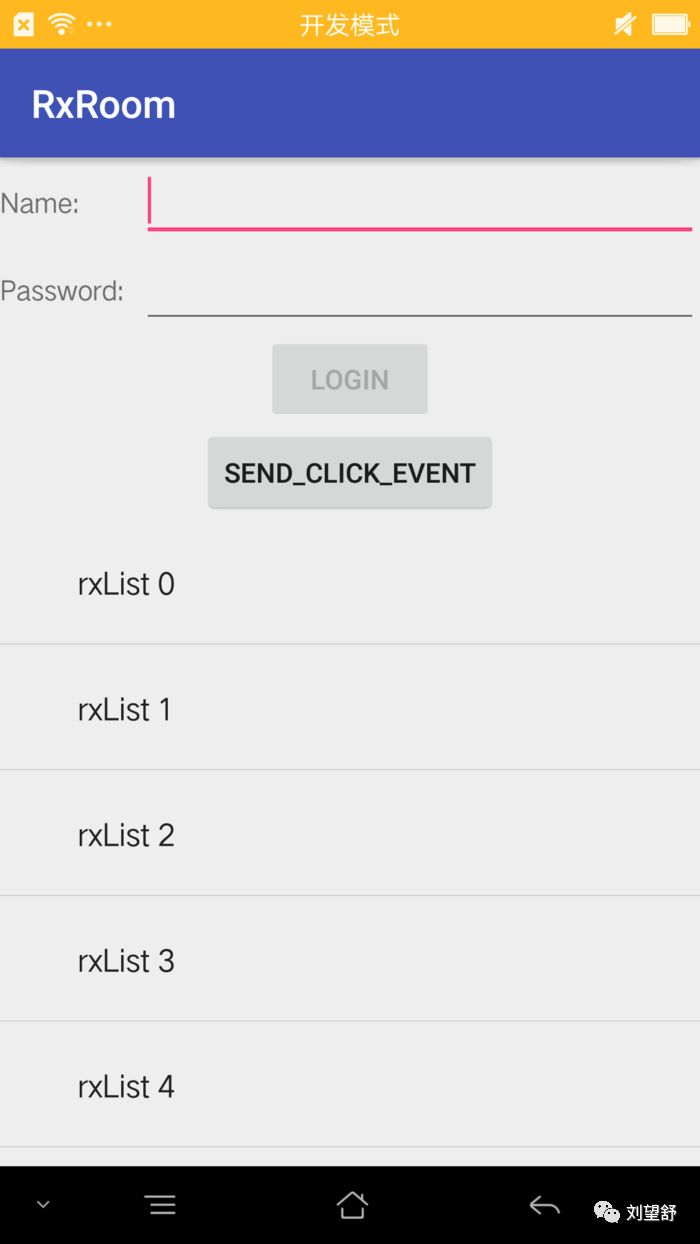Focus the Name text field
This screenshot has width=700, height=1244.
pyautogui.click(x=420, y=204)
